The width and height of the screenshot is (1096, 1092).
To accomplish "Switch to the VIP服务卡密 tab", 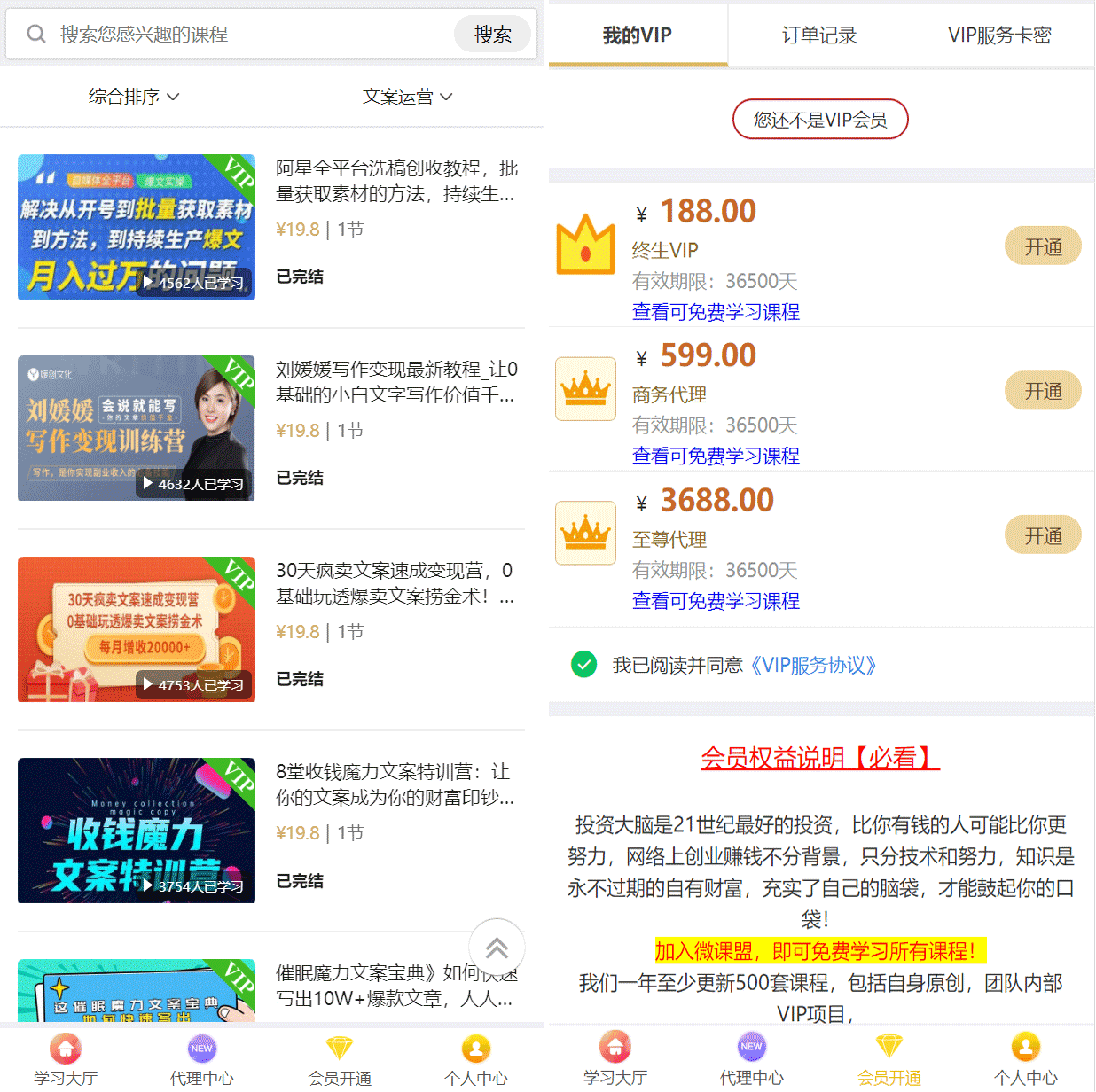I will [998, 35].
